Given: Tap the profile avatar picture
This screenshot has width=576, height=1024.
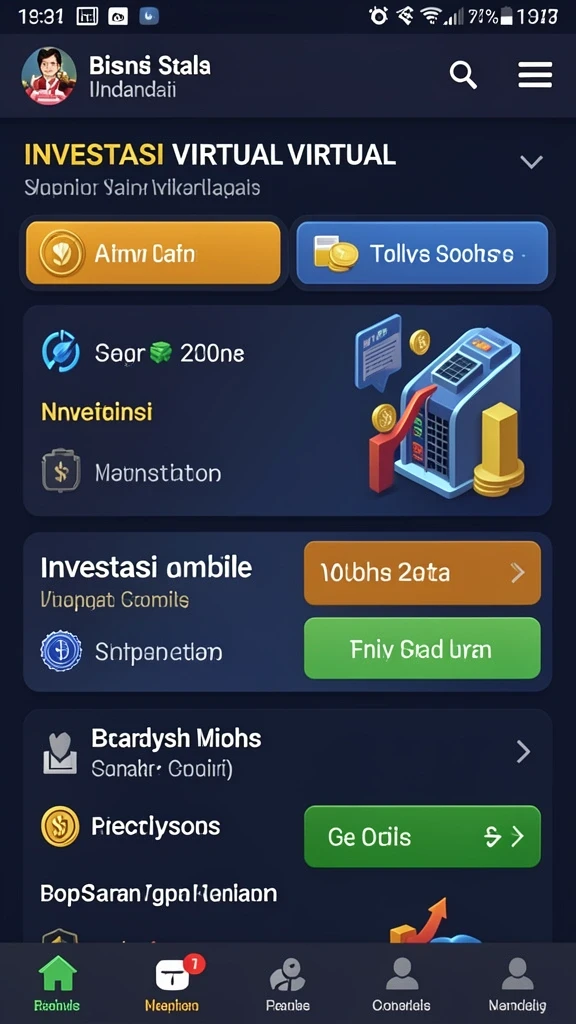Looking at the screenshot, I should click(49, 76).
